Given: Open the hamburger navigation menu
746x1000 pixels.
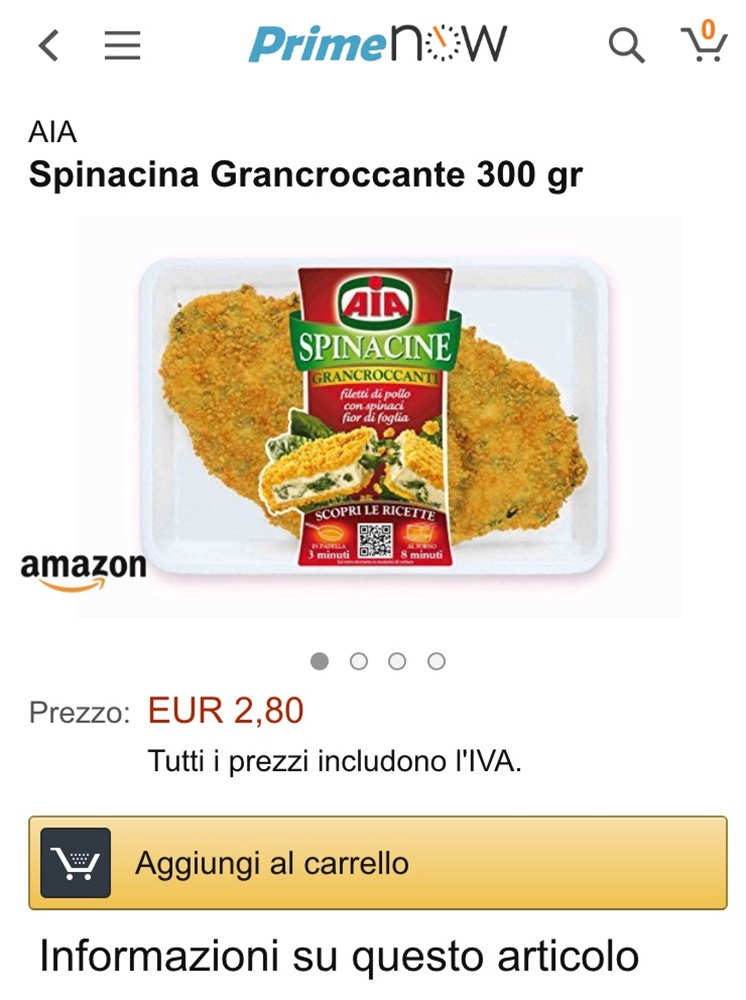Looking at the screenshot, I should [122, 45].
